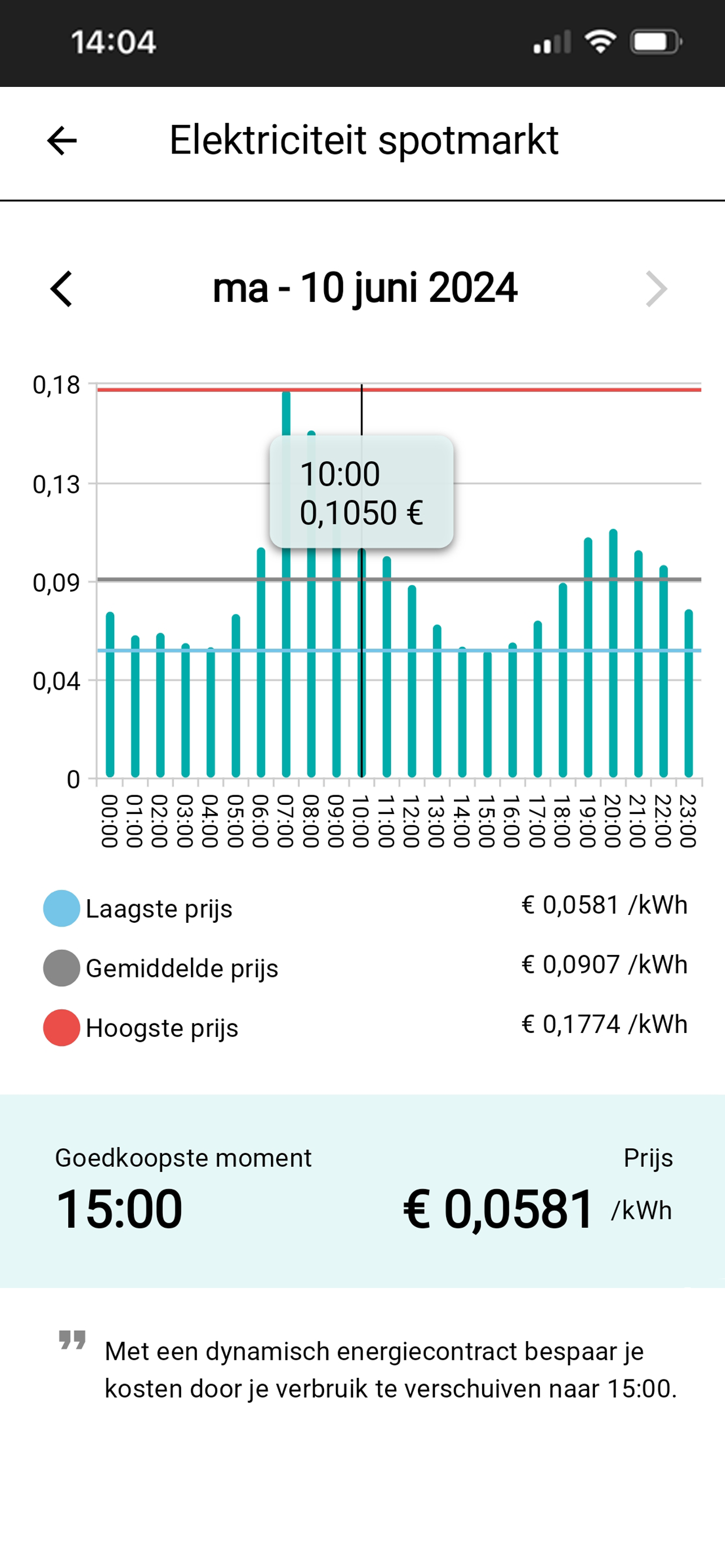Select the 07:00 price bar

(286, 584)
